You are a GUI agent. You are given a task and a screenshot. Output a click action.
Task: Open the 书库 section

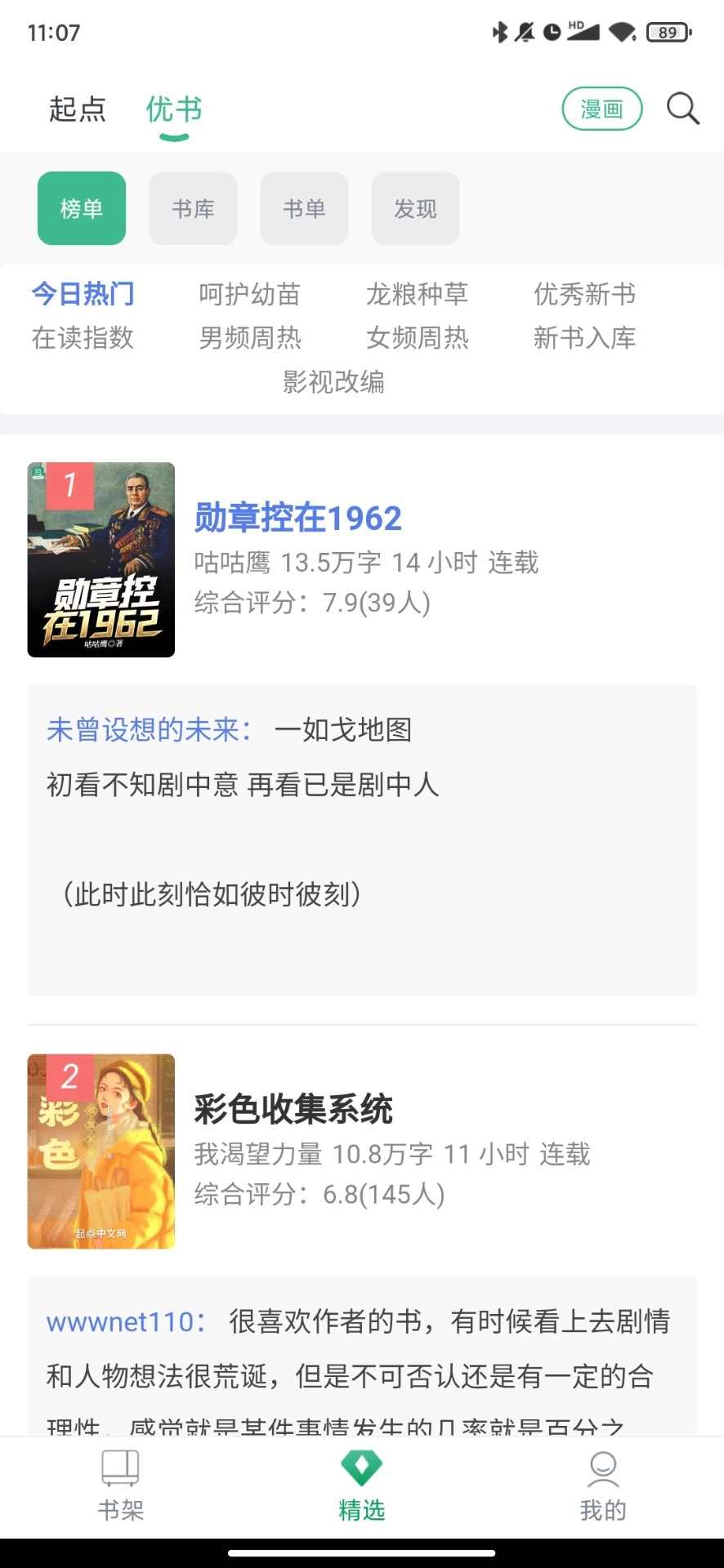click(193, 208)
